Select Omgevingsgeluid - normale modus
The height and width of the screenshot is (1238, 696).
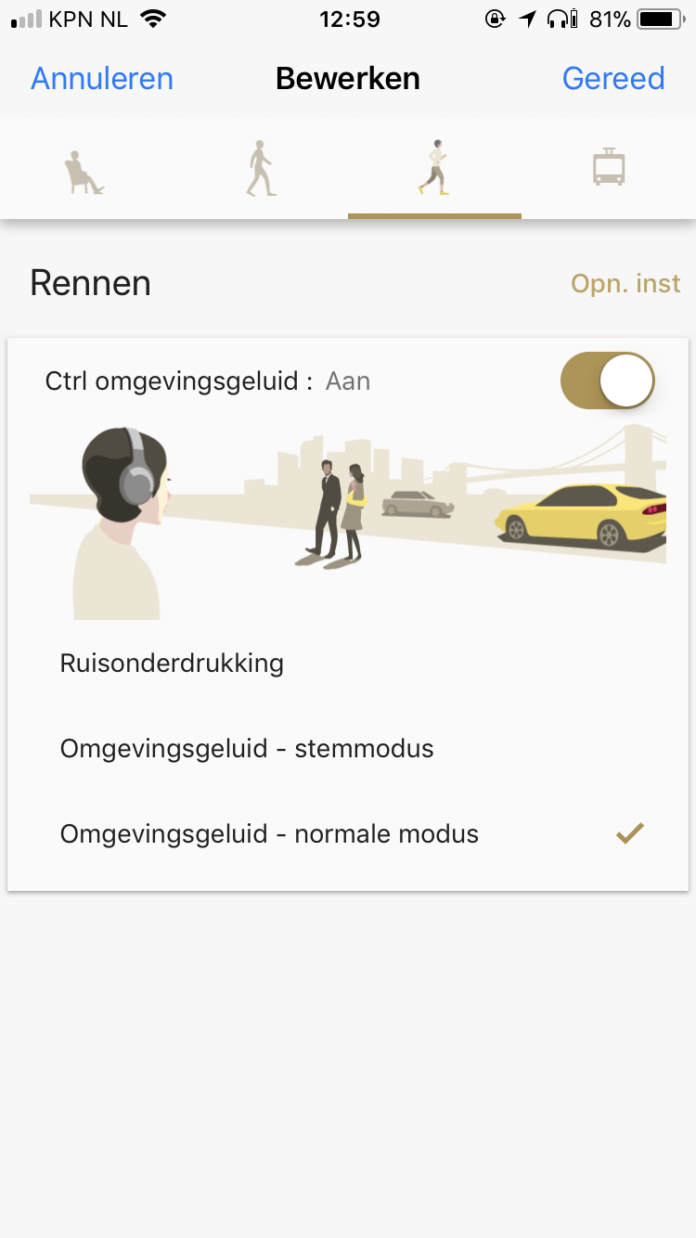[x=270, y=834]
